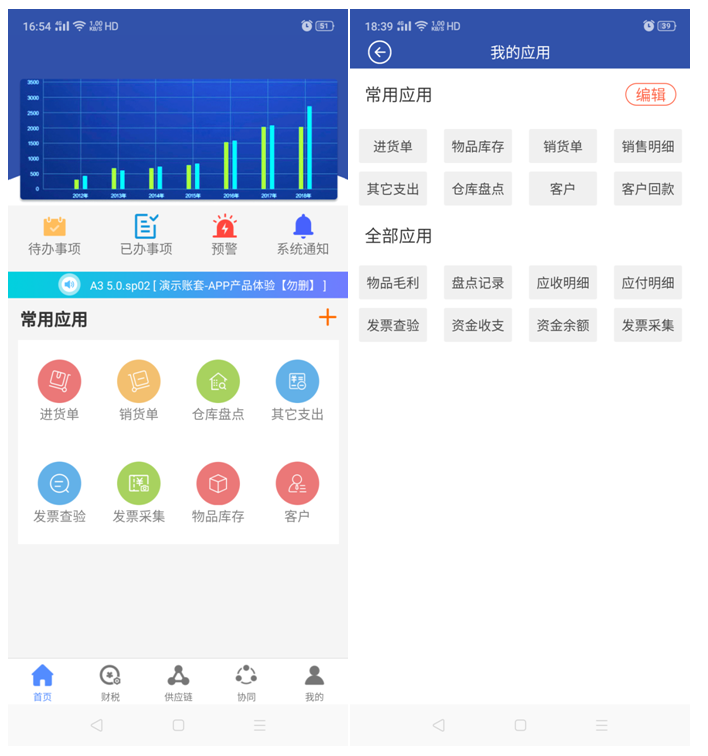Go to the 协同 tab

[246, 683]
